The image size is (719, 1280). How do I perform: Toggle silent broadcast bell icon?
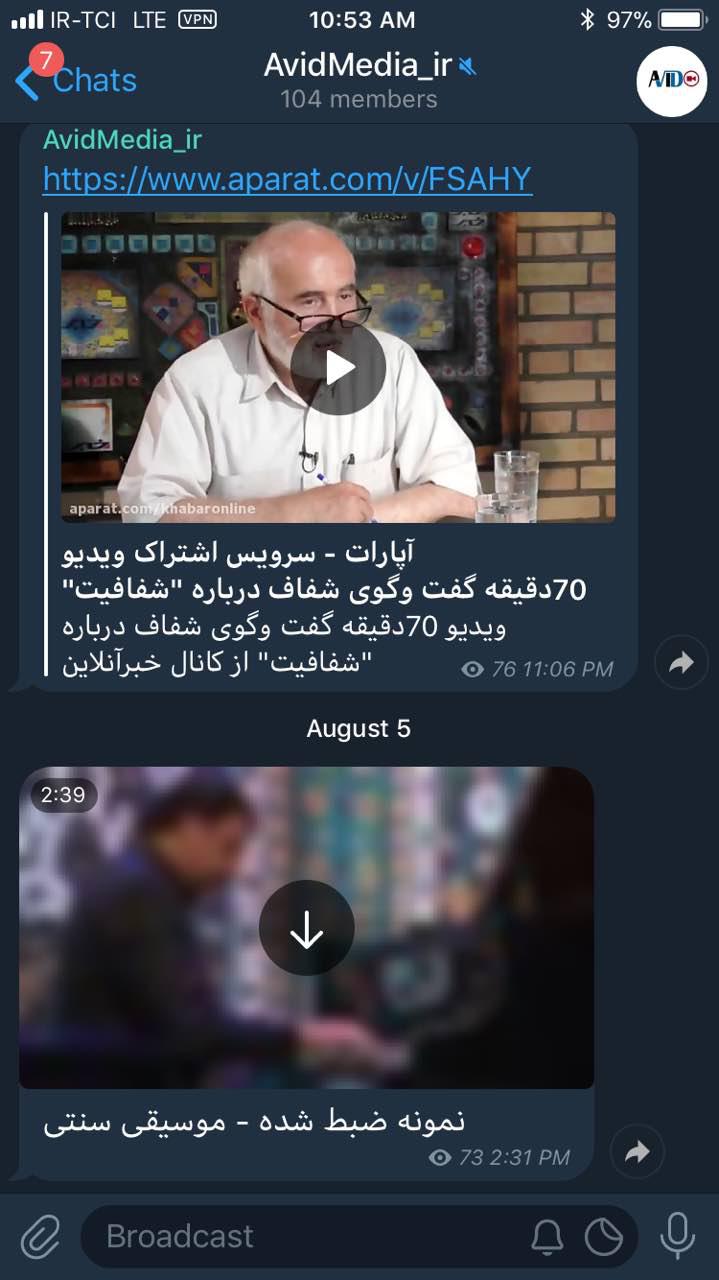coord(547,1238)
